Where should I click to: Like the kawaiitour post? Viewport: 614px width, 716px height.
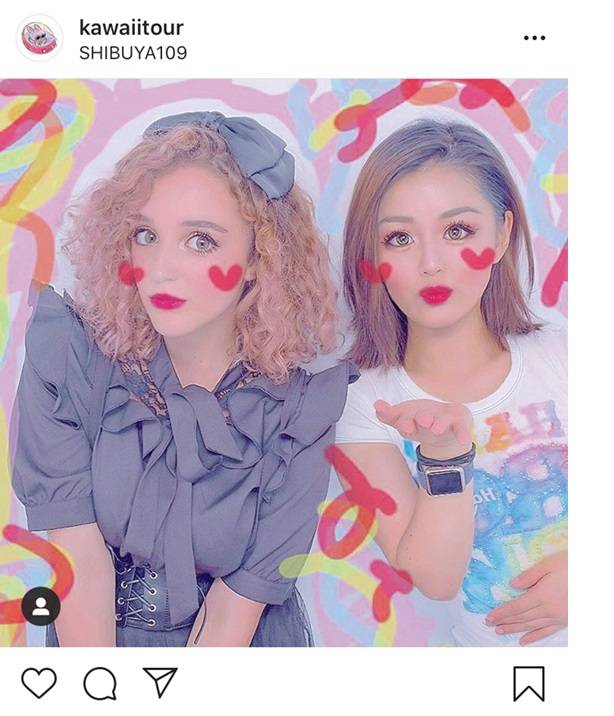point(39,683)
